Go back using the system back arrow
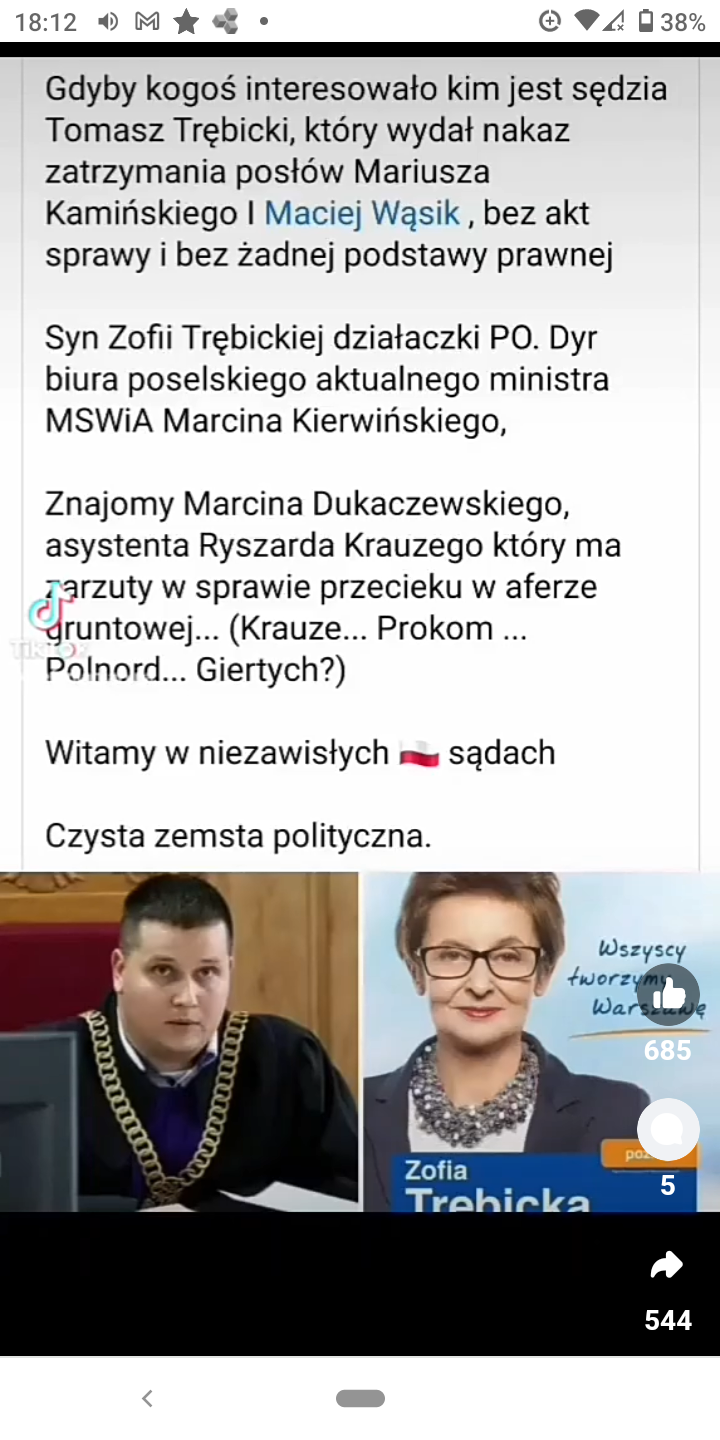 point(147,1398)
